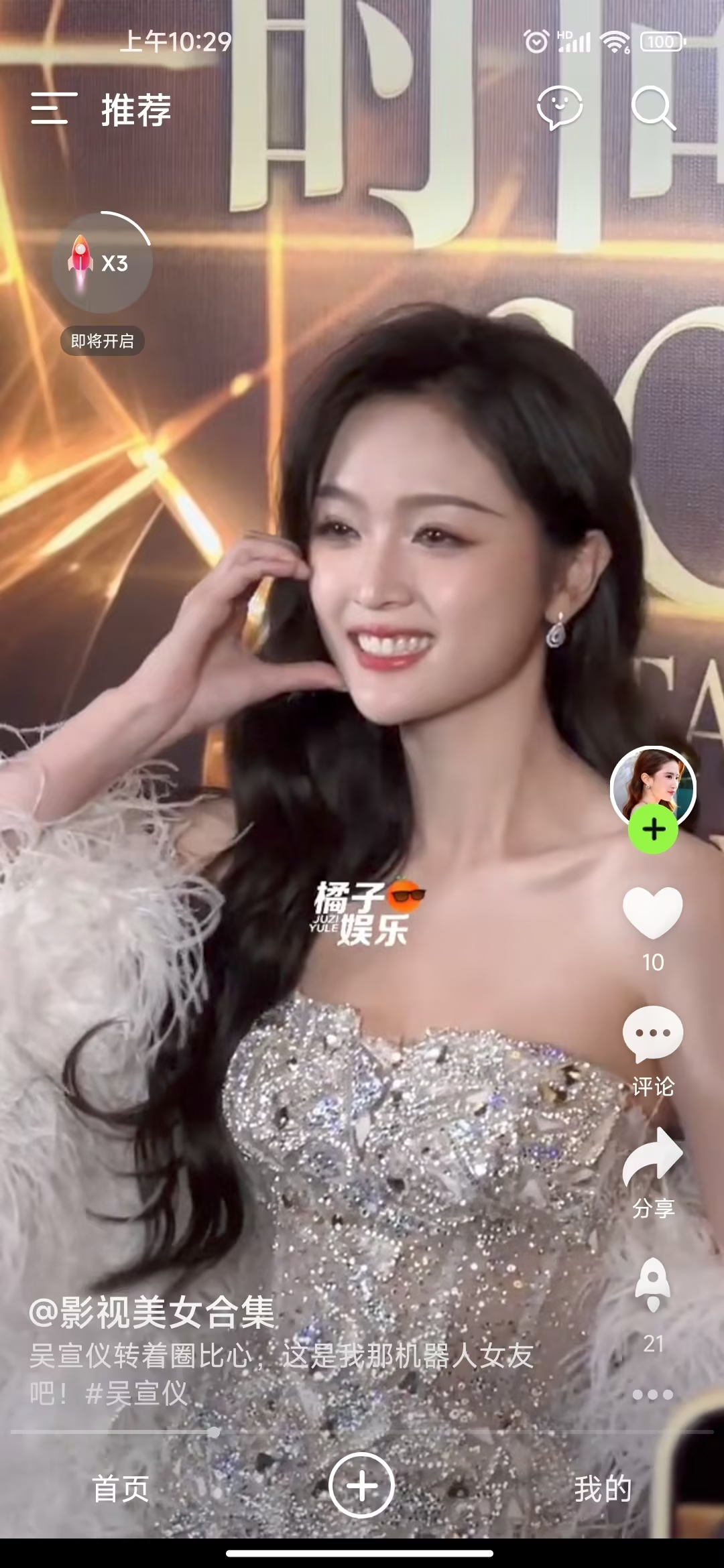Create a new post with the plus button
This screenshot has width=724, height=1568.
coord(361,1486)
